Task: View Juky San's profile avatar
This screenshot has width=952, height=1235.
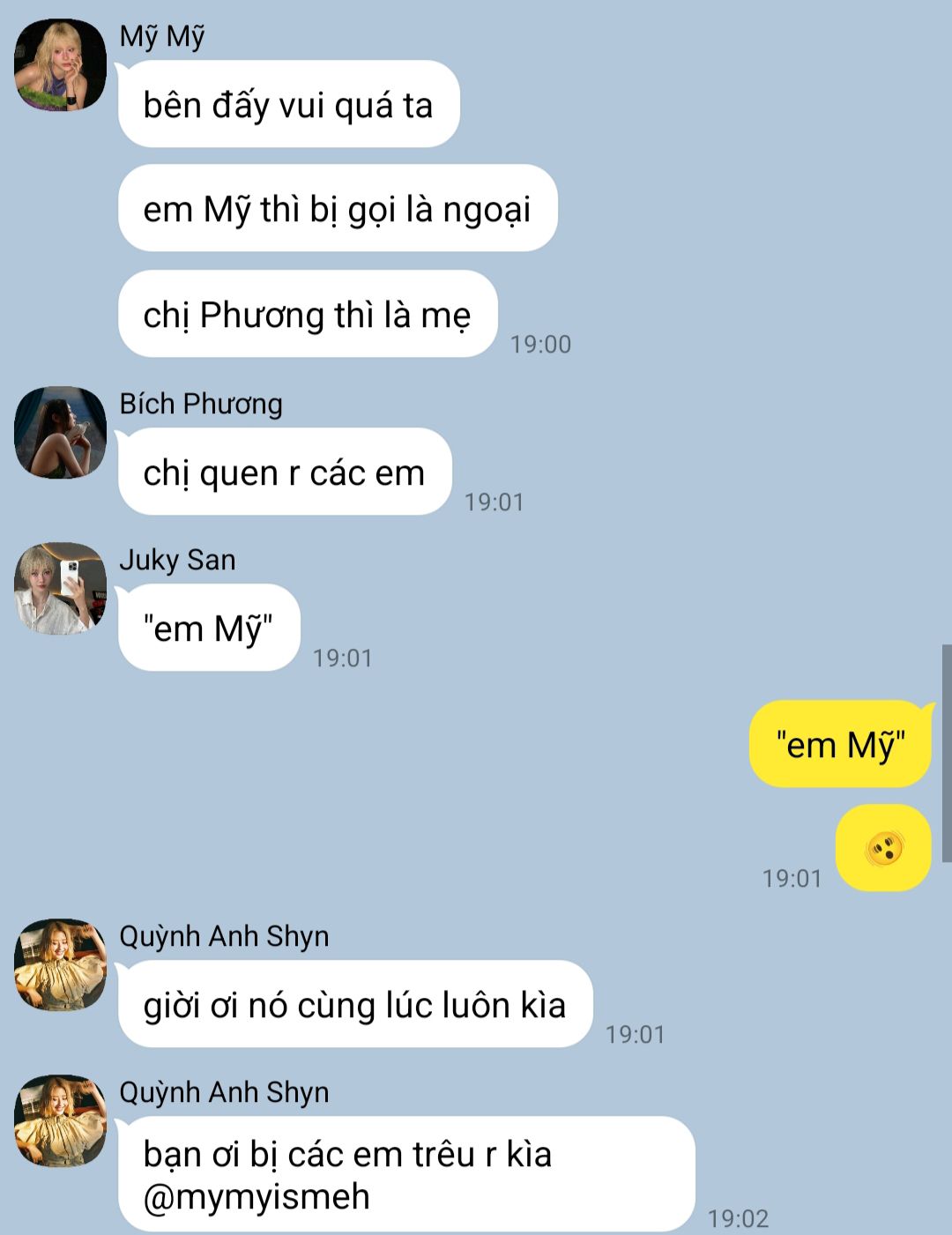Action: click(60, 588)
